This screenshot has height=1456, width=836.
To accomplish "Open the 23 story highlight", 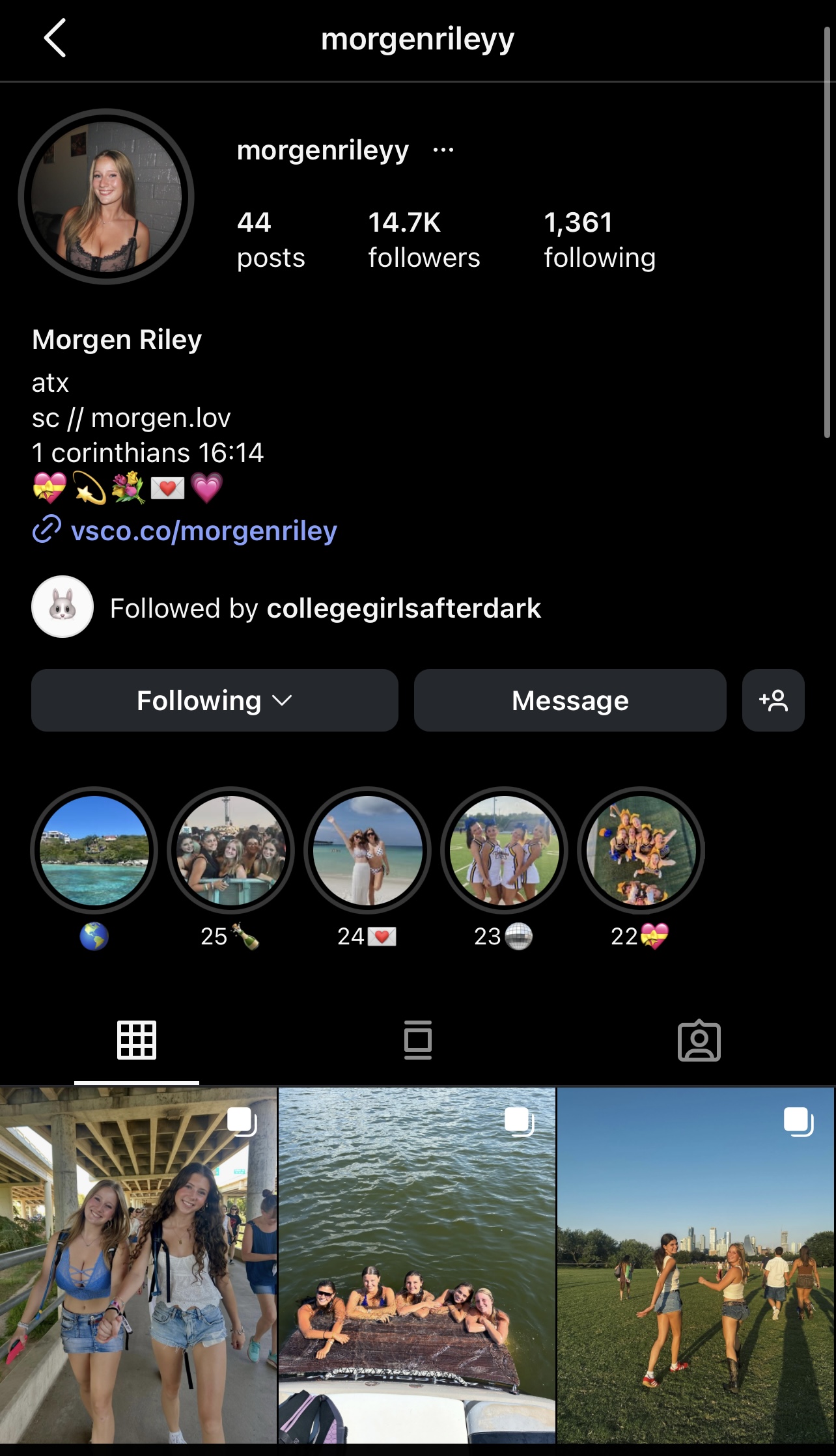I will coord(505,850).
